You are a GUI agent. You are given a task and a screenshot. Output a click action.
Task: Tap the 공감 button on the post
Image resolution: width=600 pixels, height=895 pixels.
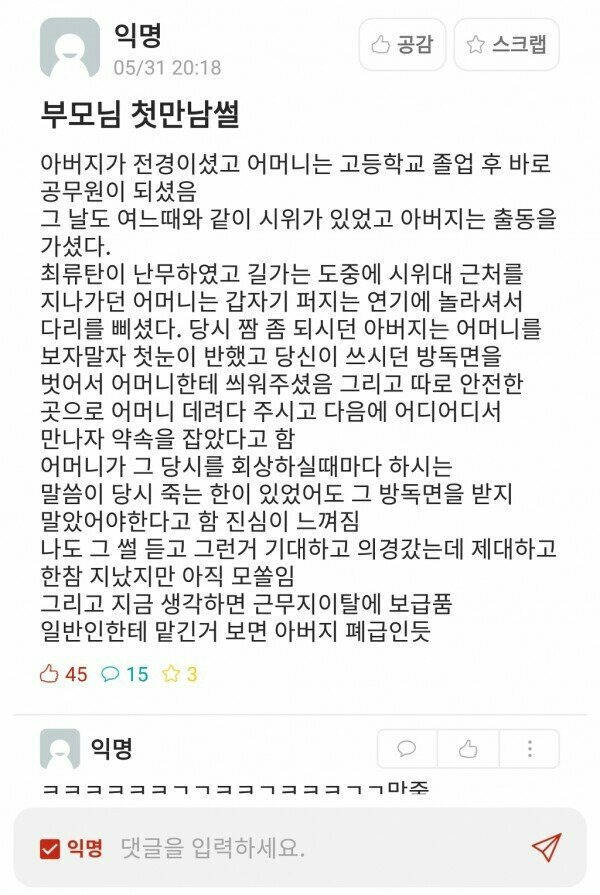coord(402,45)
